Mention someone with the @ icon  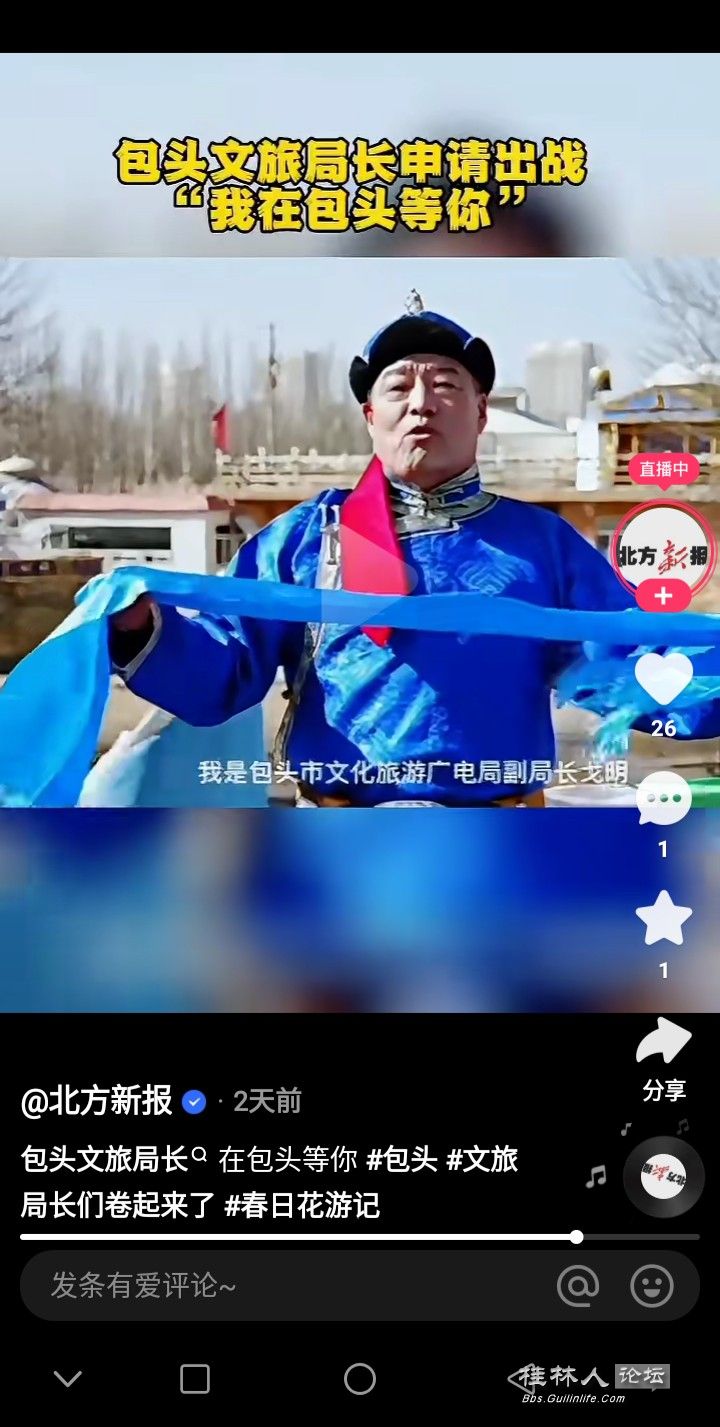pos(577,1286)
